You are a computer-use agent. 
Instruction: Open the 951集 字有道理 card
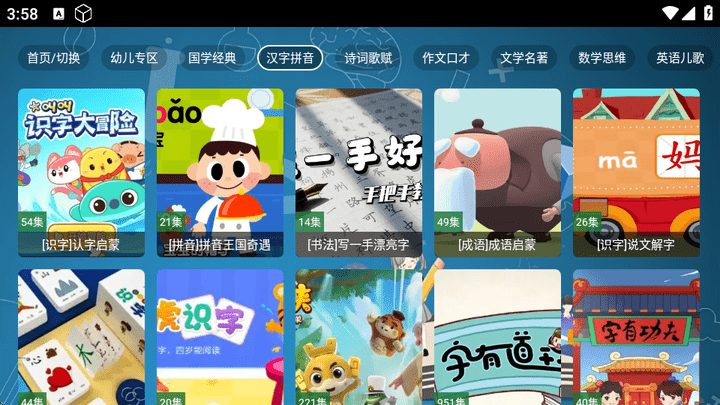[x=497, y=338]
